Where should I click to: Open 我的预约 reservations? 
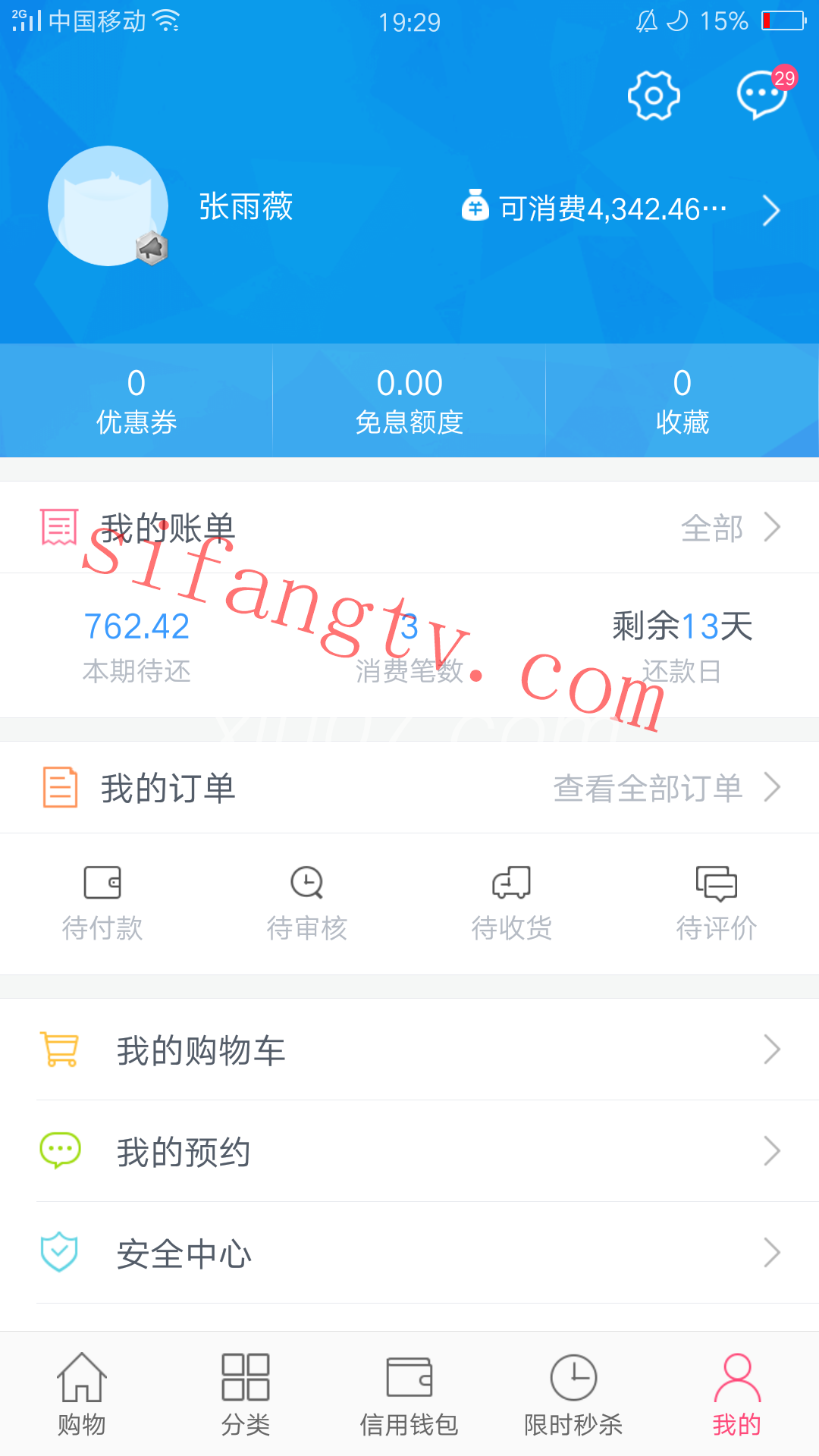click(409, 1151)
